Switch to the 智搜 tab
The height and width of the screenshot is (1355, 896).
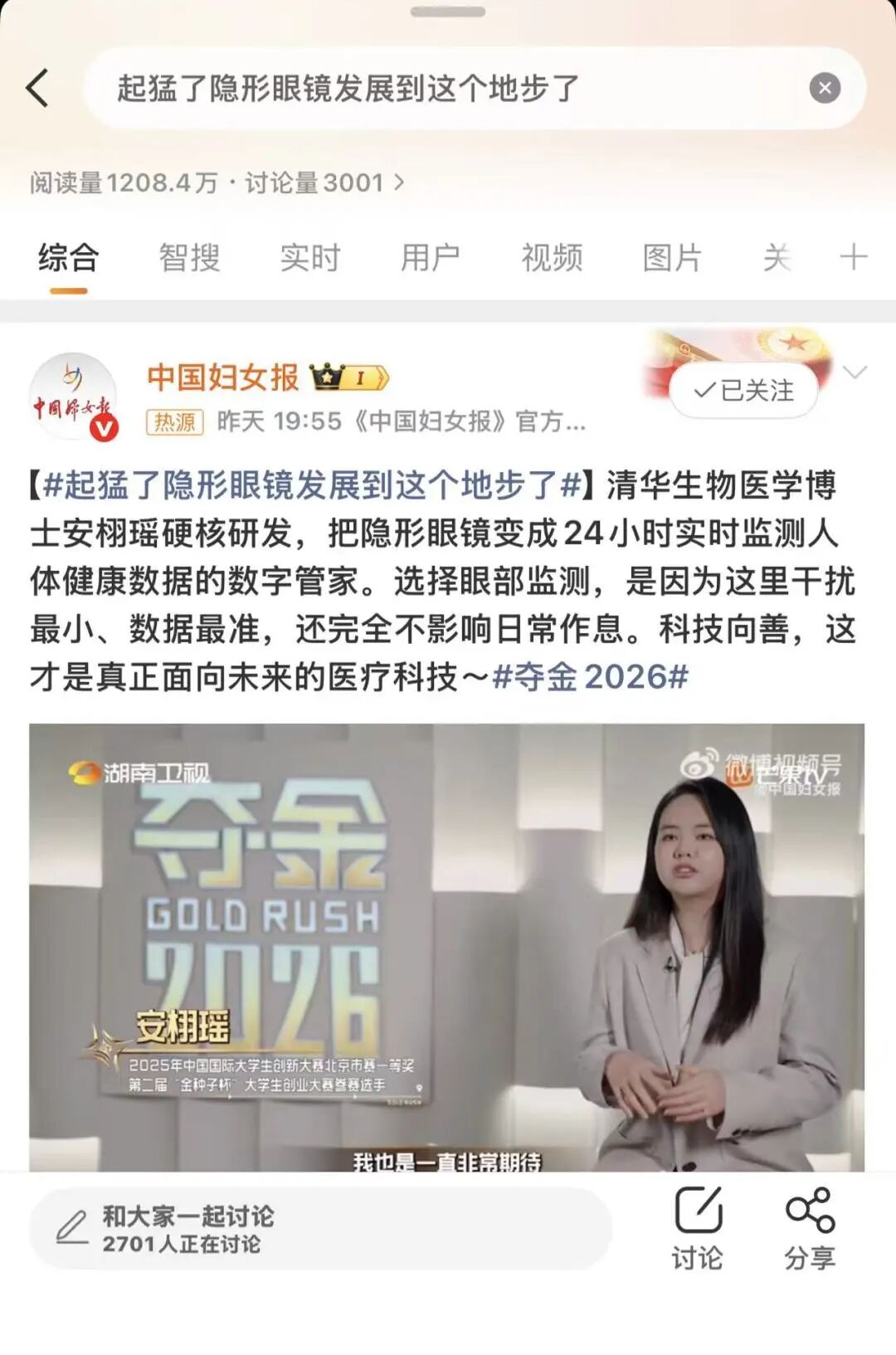[189, 258]
